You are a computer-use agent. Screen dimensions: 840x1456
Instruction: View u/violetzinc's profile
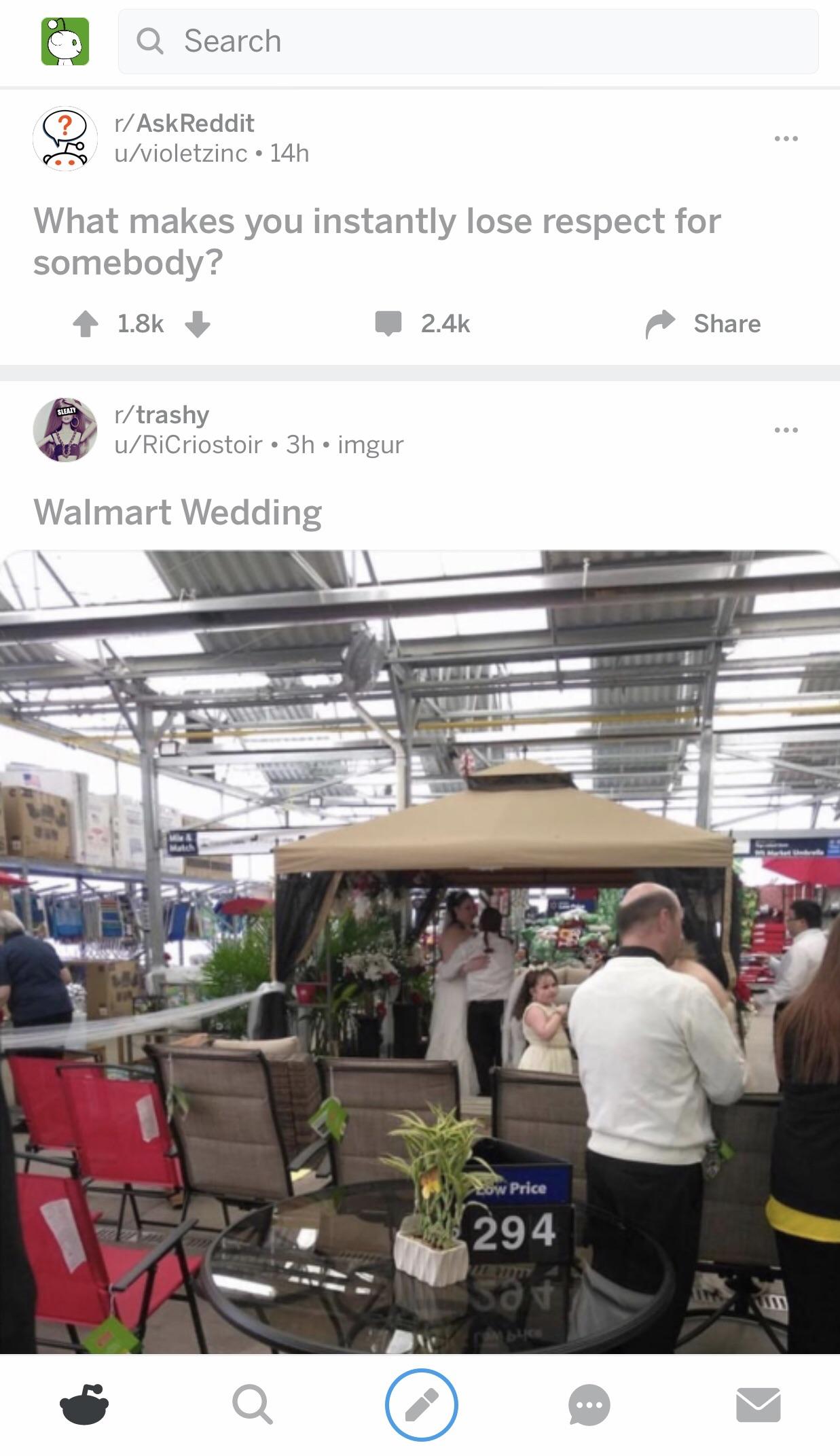pos(181,154)
